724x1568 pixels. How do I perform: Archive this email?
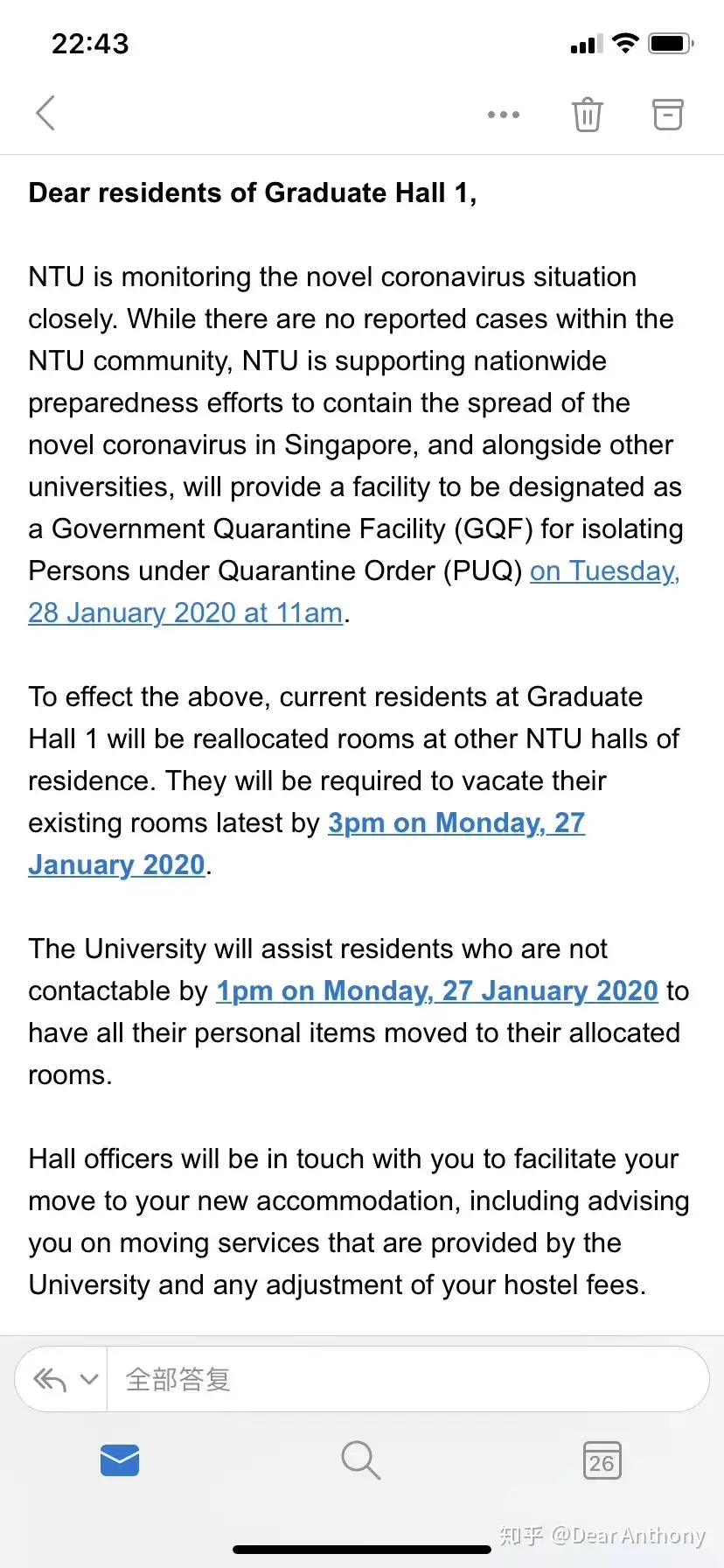click(x=667, y=115)
